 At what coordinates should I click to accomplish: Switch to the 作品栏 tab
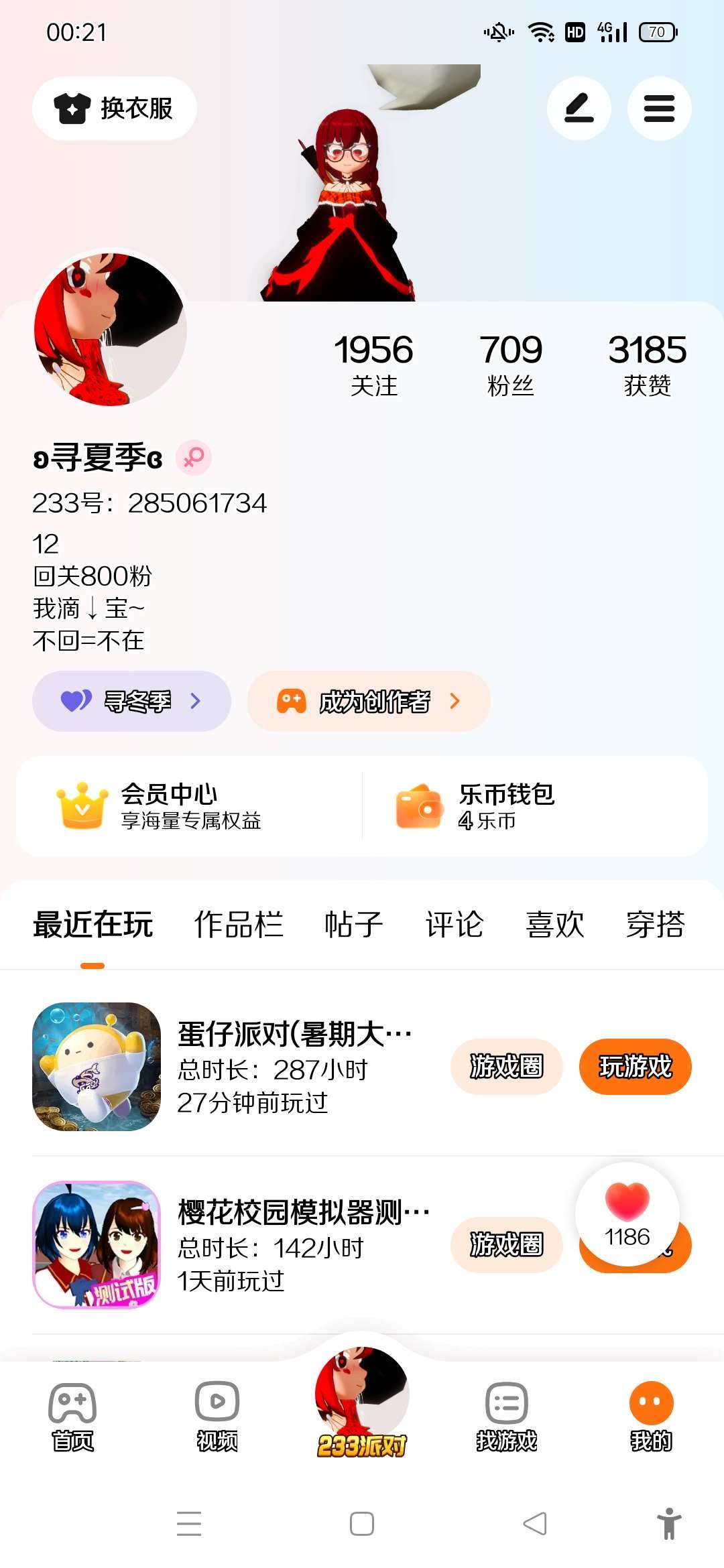239,925
